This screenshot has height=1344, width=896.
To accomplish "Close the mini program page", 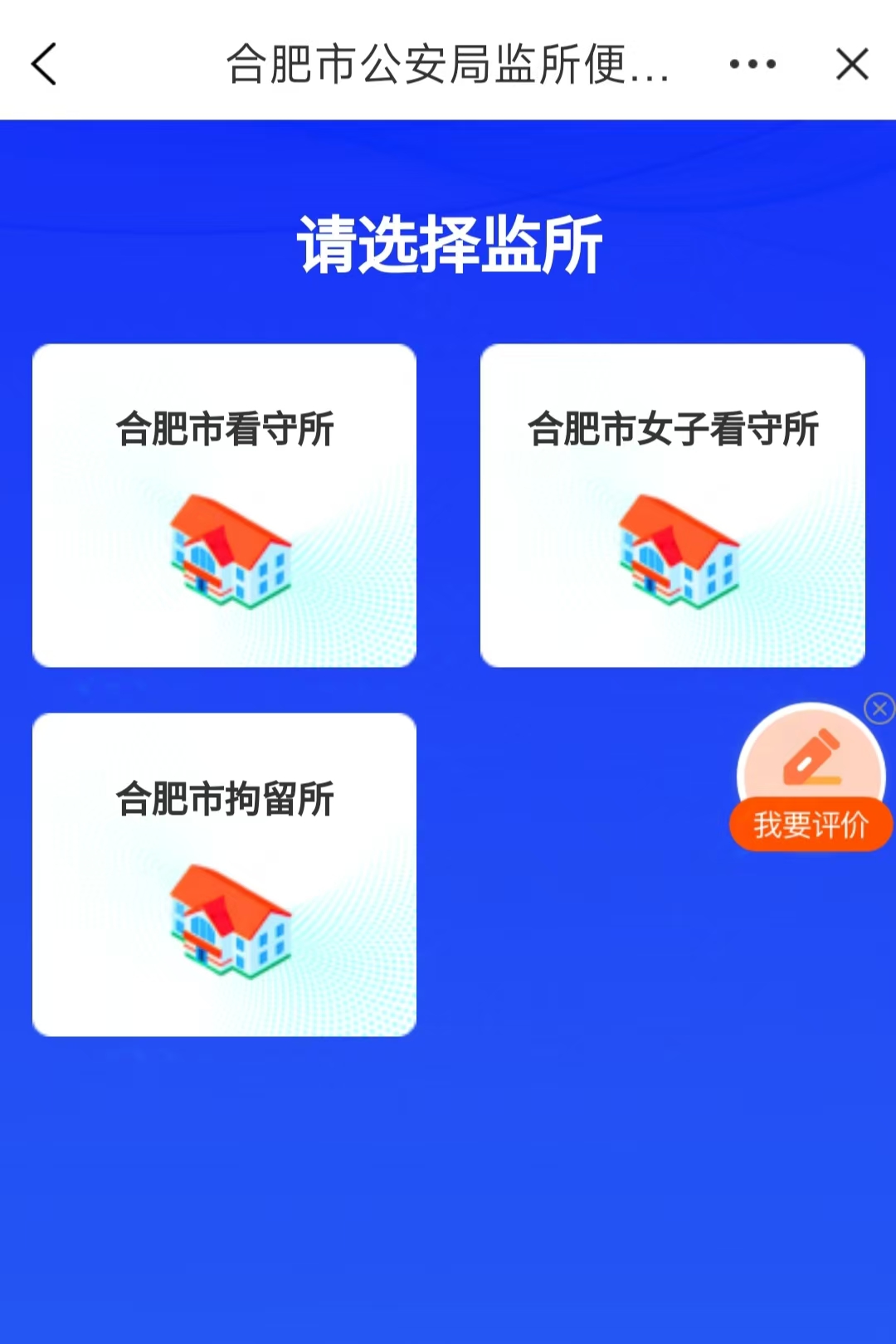I will pyautogui.click(x=852, y=64).
